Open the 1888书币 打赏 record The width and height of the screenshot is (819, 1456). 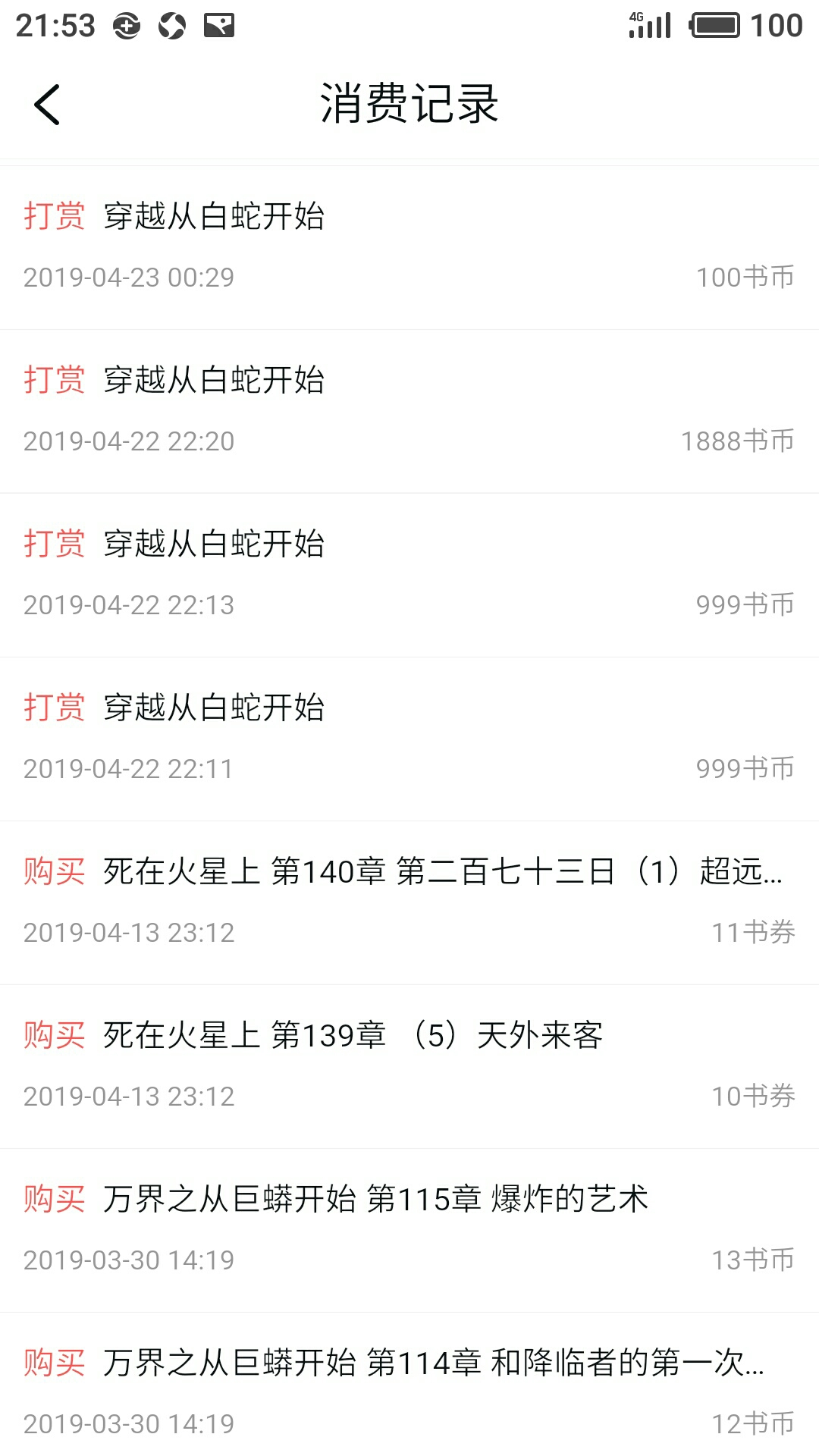(409, 412)
